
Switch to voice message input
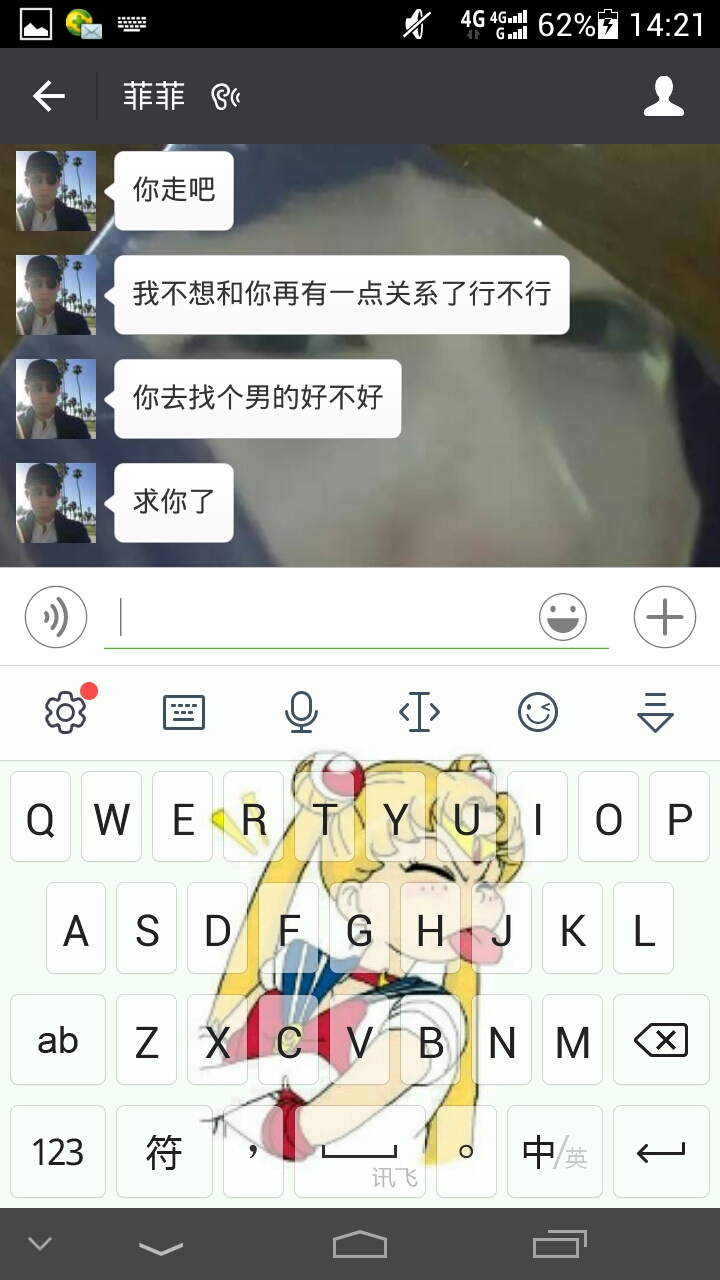(56, 617)
